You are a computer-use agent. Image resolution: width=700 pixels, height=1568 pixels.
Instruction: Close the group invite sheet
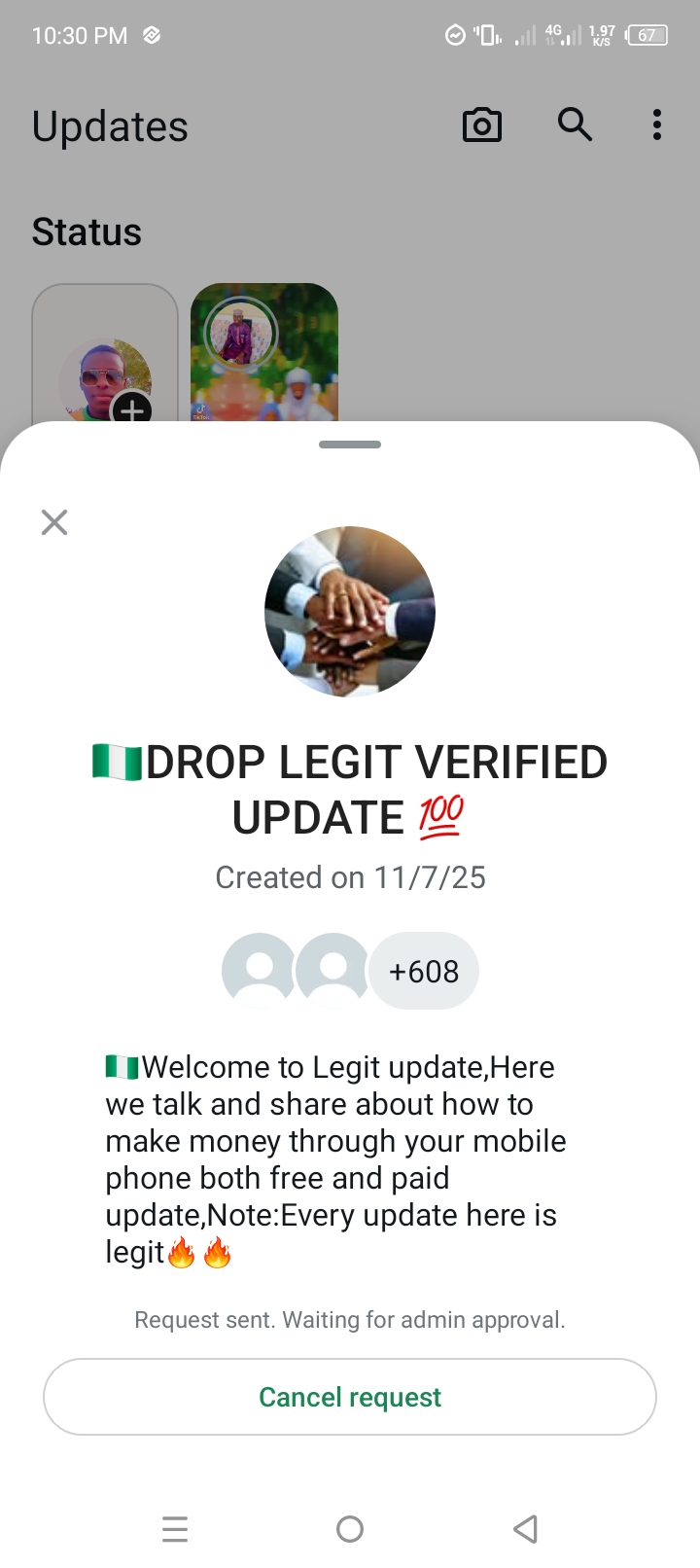[x=54, y=522]
